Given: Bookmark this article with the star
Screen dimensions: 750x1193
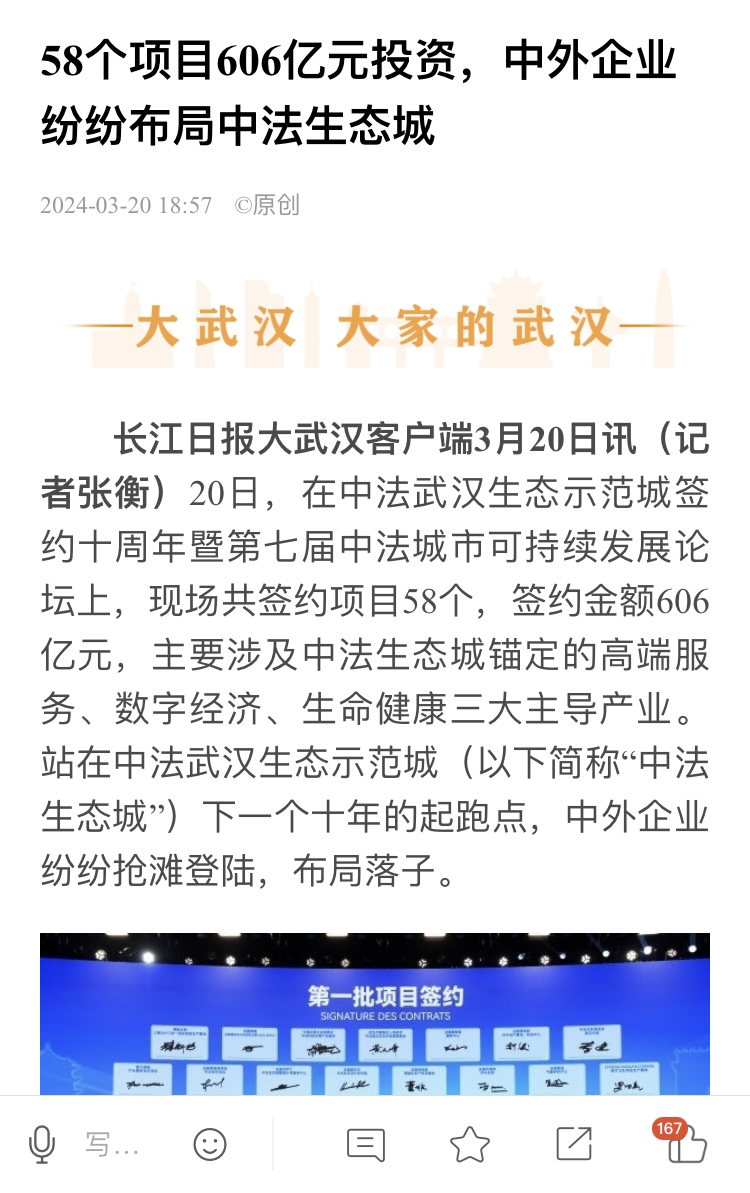Looking at the screenshot, I should (470, 1144).
